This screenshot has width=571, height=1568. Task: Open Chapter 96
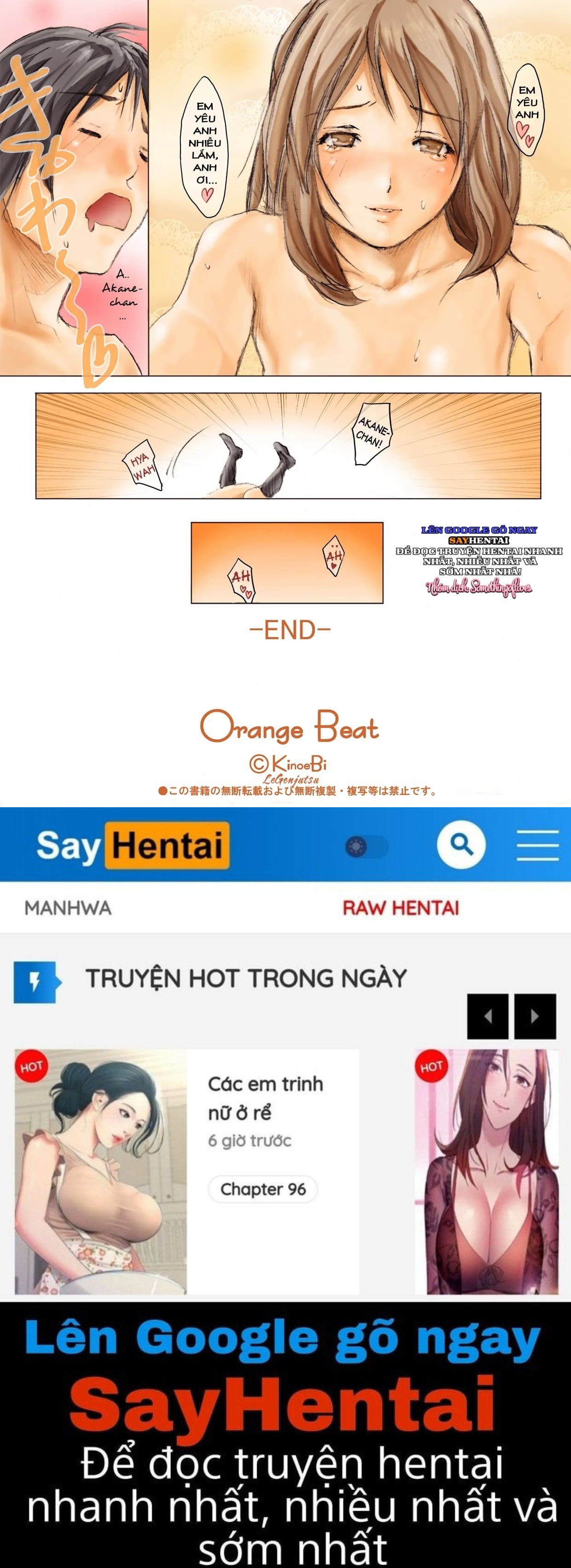tap(263, 1189)
